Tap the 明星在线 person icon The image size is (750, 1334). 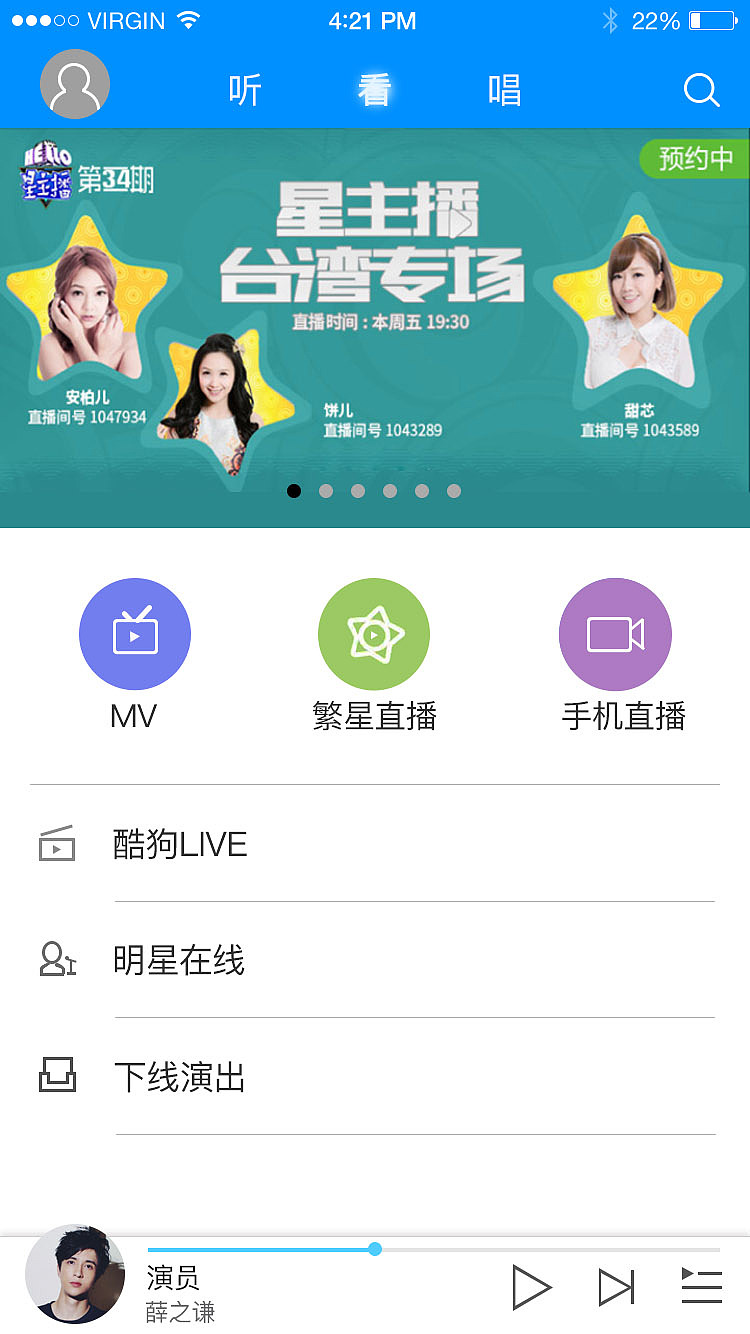(x=56, y=960)
